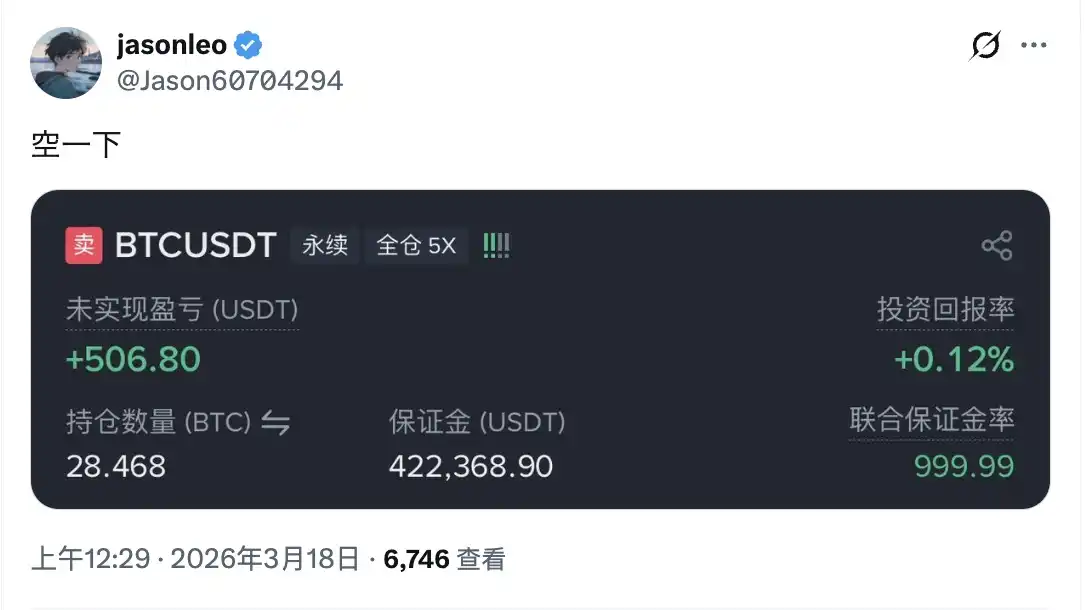
Task: Open jasonleo's profile avatar
Action: (x=66, y=63)
